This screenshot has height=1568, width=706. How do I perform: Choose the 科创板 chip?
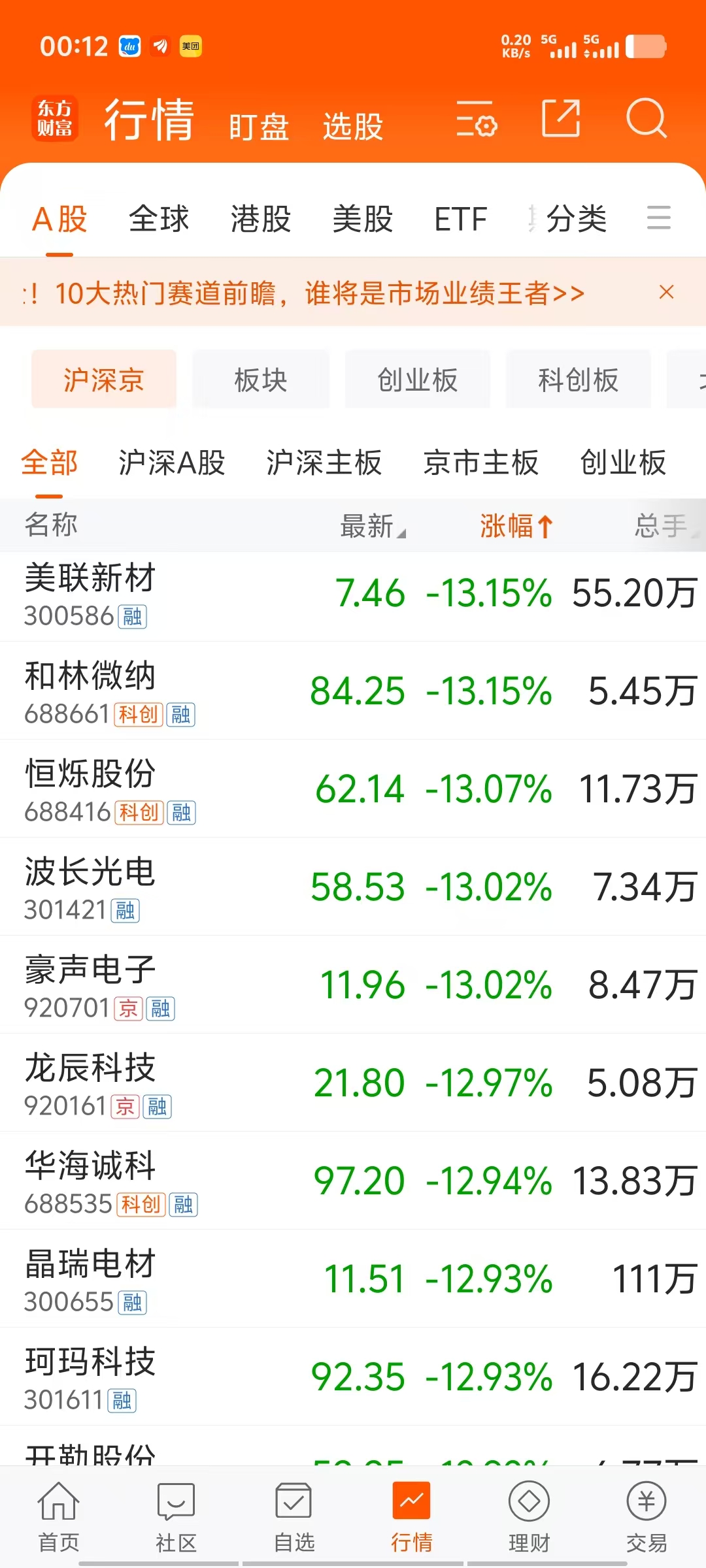click(x=579, y=379)
